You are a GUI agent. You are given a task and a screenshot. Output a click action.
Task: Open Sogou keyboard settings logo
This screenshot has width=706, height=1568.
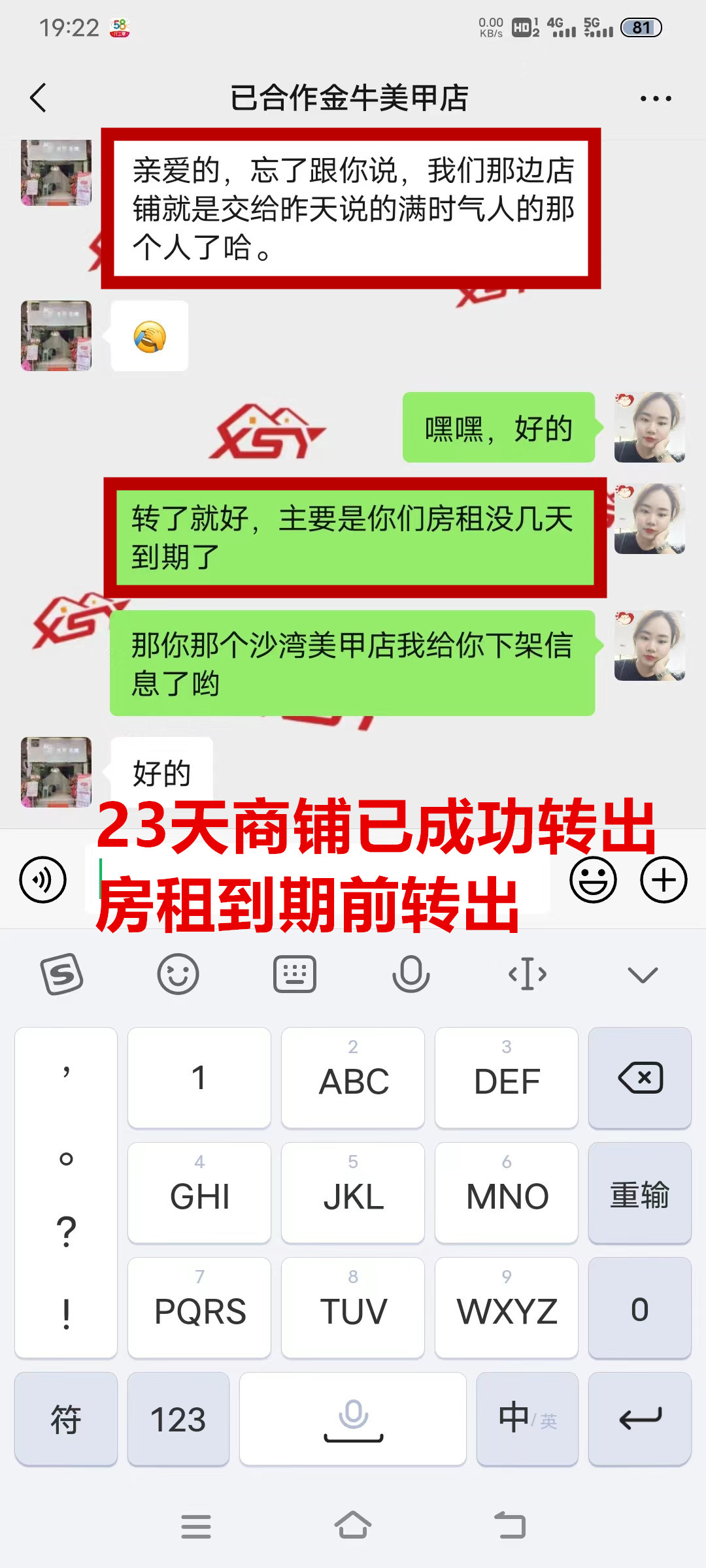coord(61,974)
